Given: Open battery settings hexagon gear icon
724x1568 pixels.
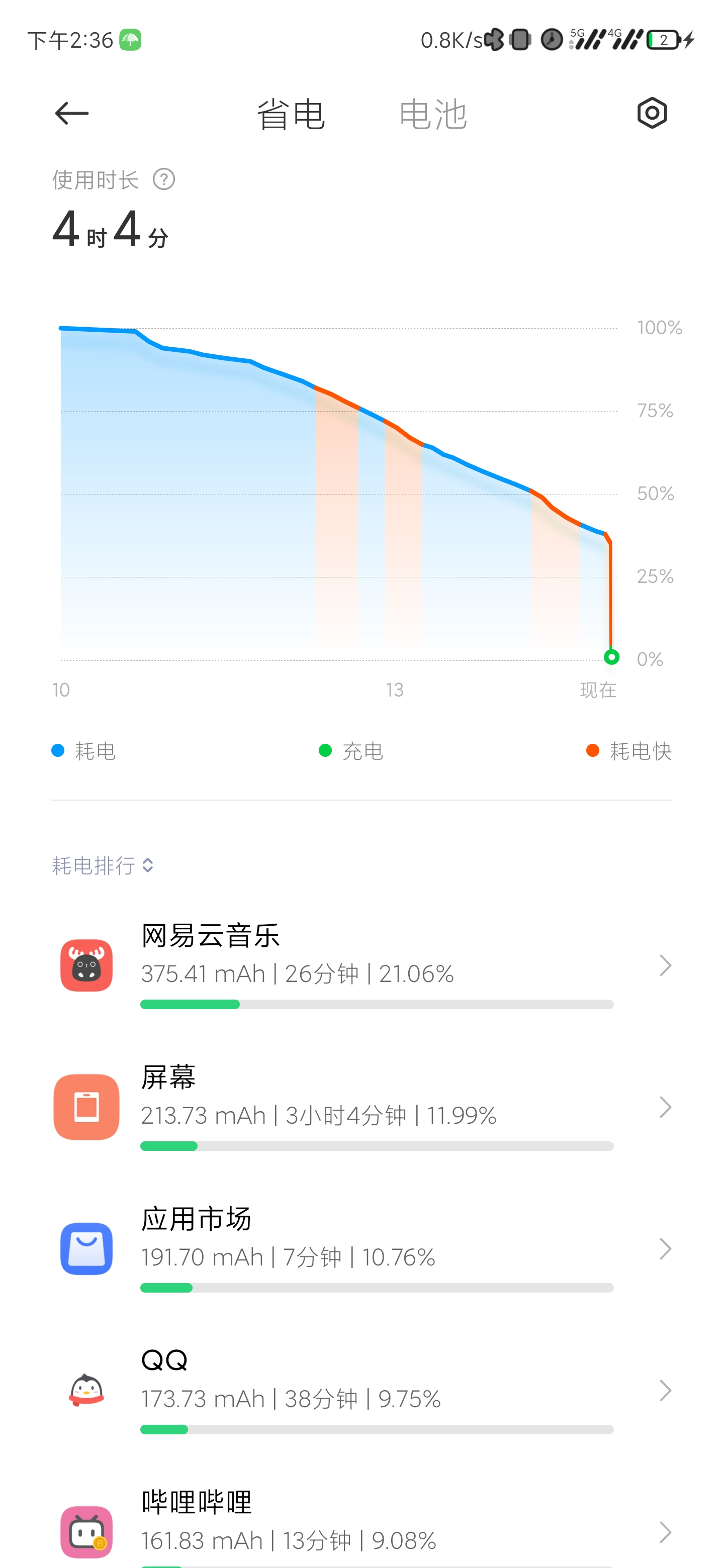Looking at the screenshot, I should [652, 113].
